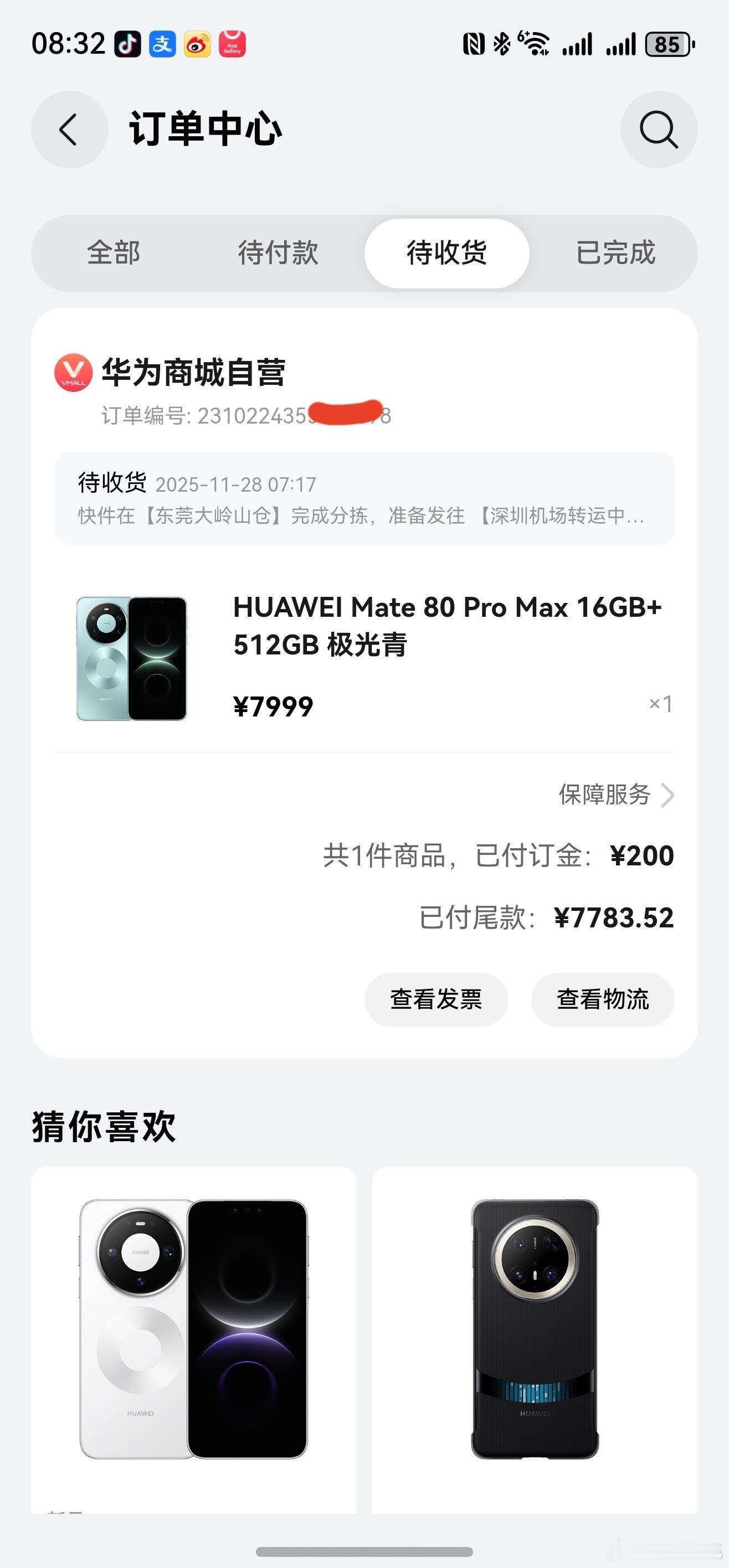Tap 查看物流 to track the shipment
Screen dimensions: 729x1568
point(602,999)
